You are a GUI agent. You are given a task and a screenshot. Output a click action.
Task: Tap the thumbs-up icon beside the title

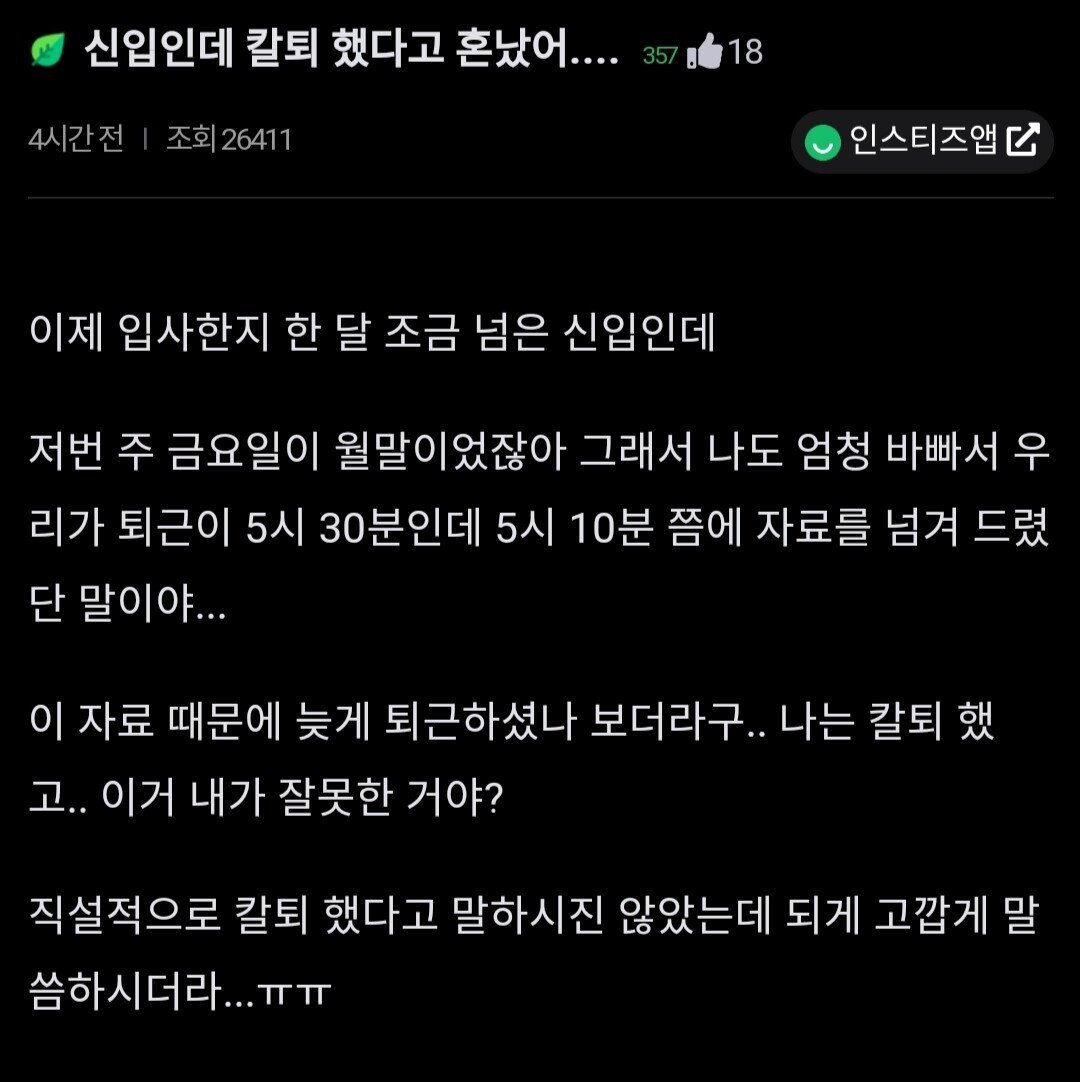click(x=706, y=51)
